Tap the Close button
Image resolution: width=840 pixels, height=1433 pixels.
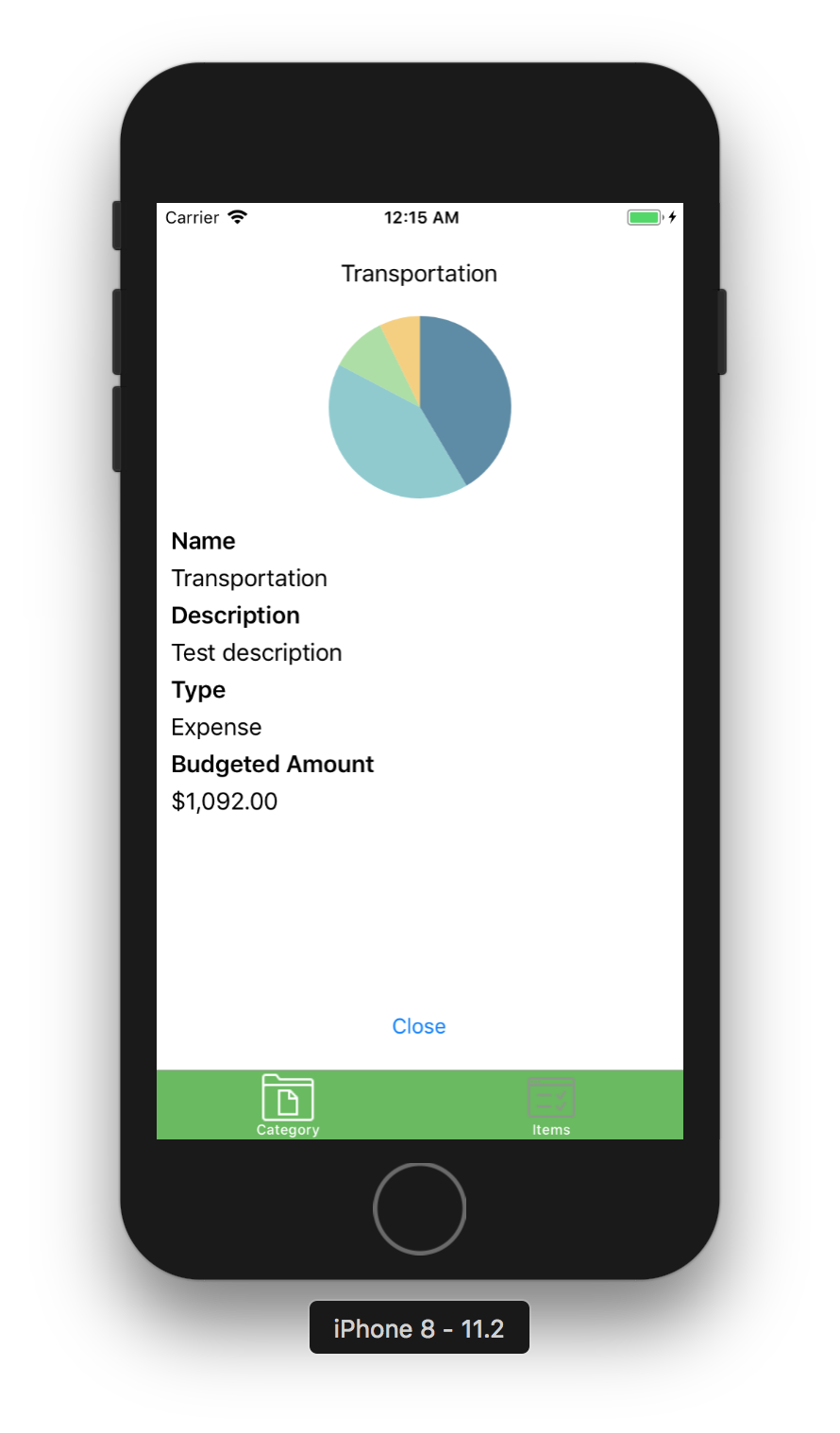[419, 1026]
